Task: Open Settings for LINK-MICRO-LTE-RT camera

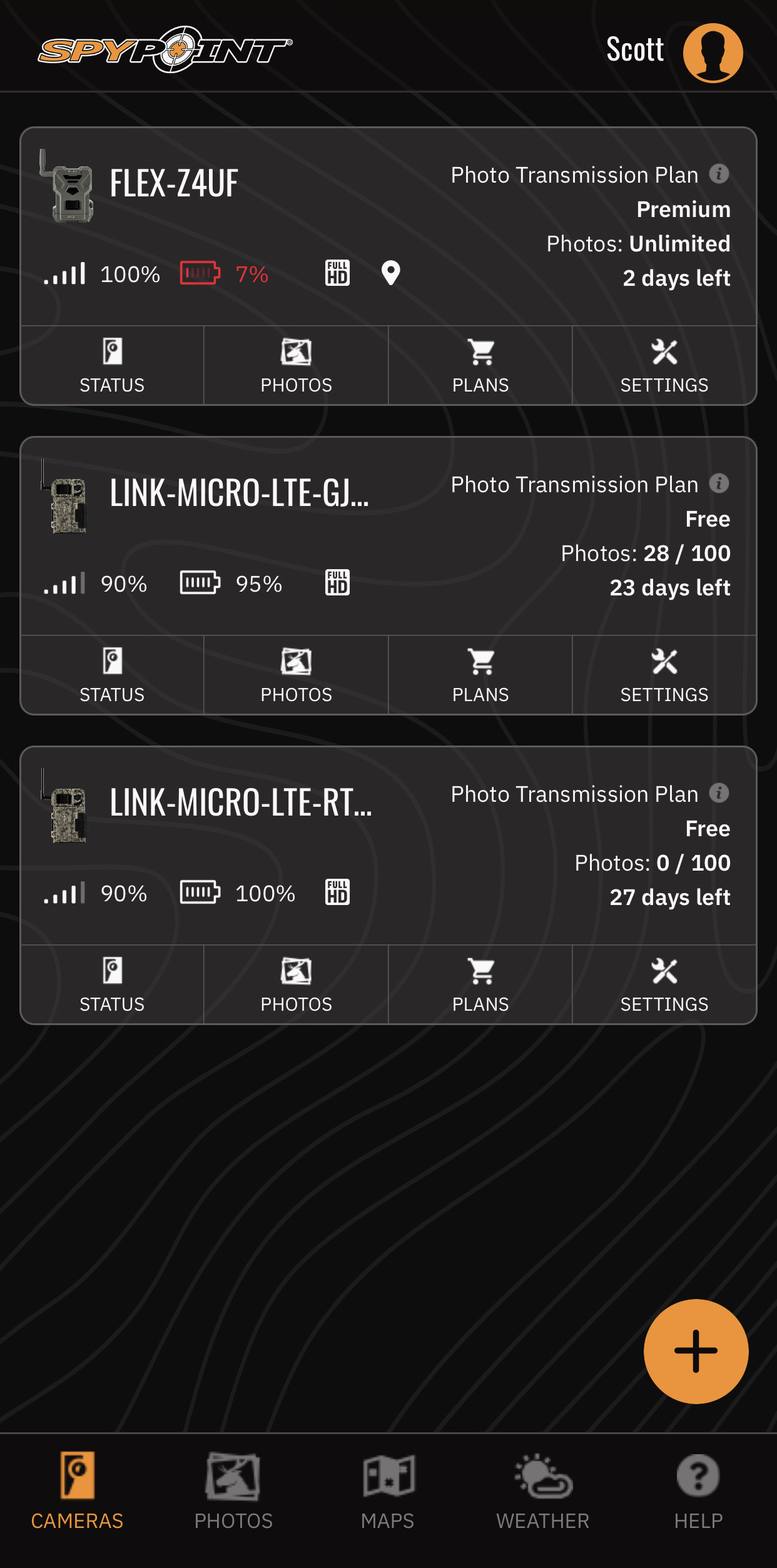Action: (x=664, y=985)
